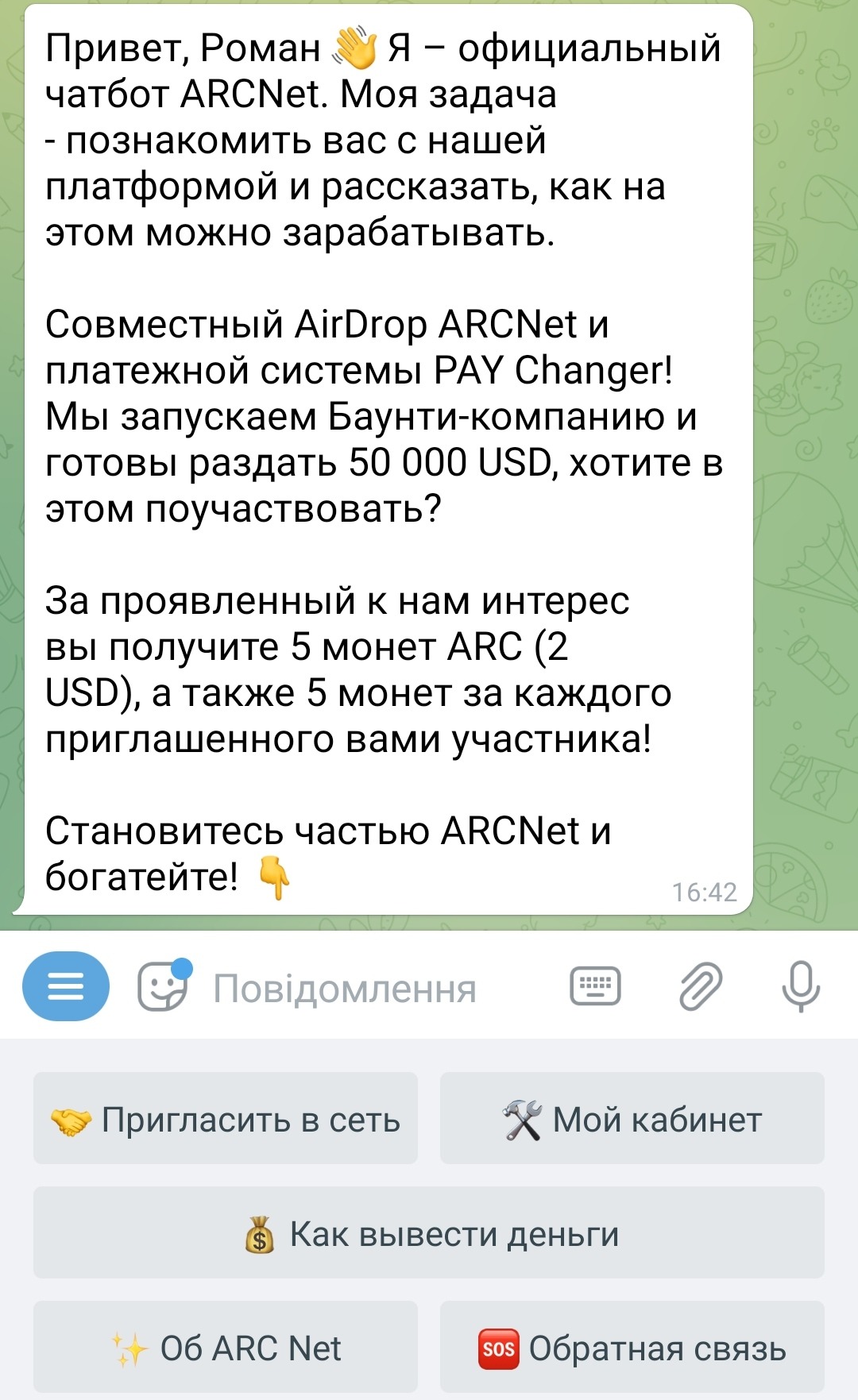Image resolution: width=858 pixels, height=1400 pixels.
Task: Choose the Об ARC Net button
Action: coord(226,1348)
